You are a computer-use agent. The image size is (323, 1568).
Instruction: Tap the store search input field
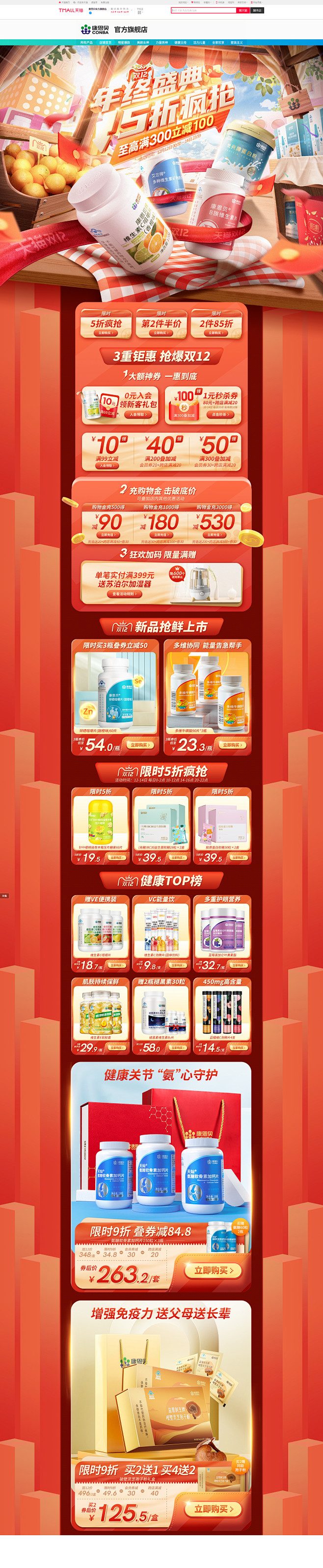click(204, 10)
